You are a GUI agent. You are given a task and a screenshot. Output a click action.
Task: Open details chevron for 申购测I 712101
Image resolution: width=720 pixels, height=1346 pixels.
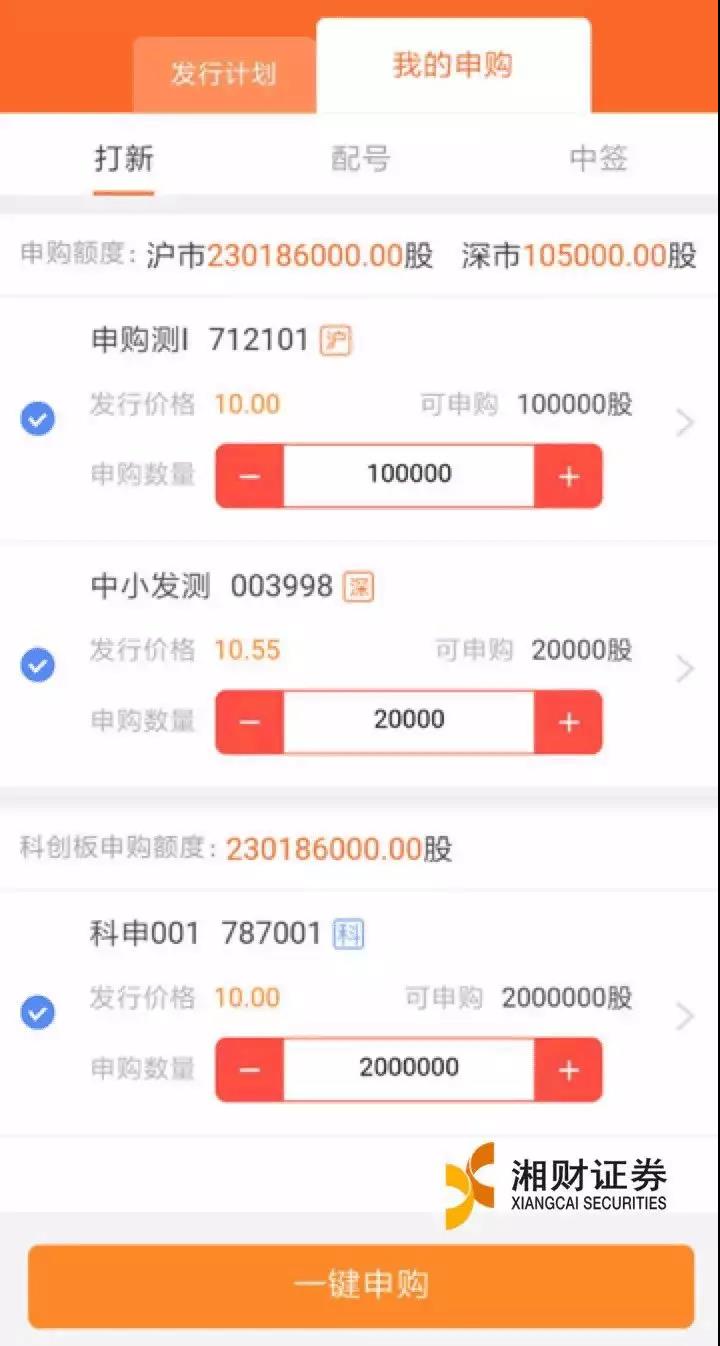tap(685, 423)
